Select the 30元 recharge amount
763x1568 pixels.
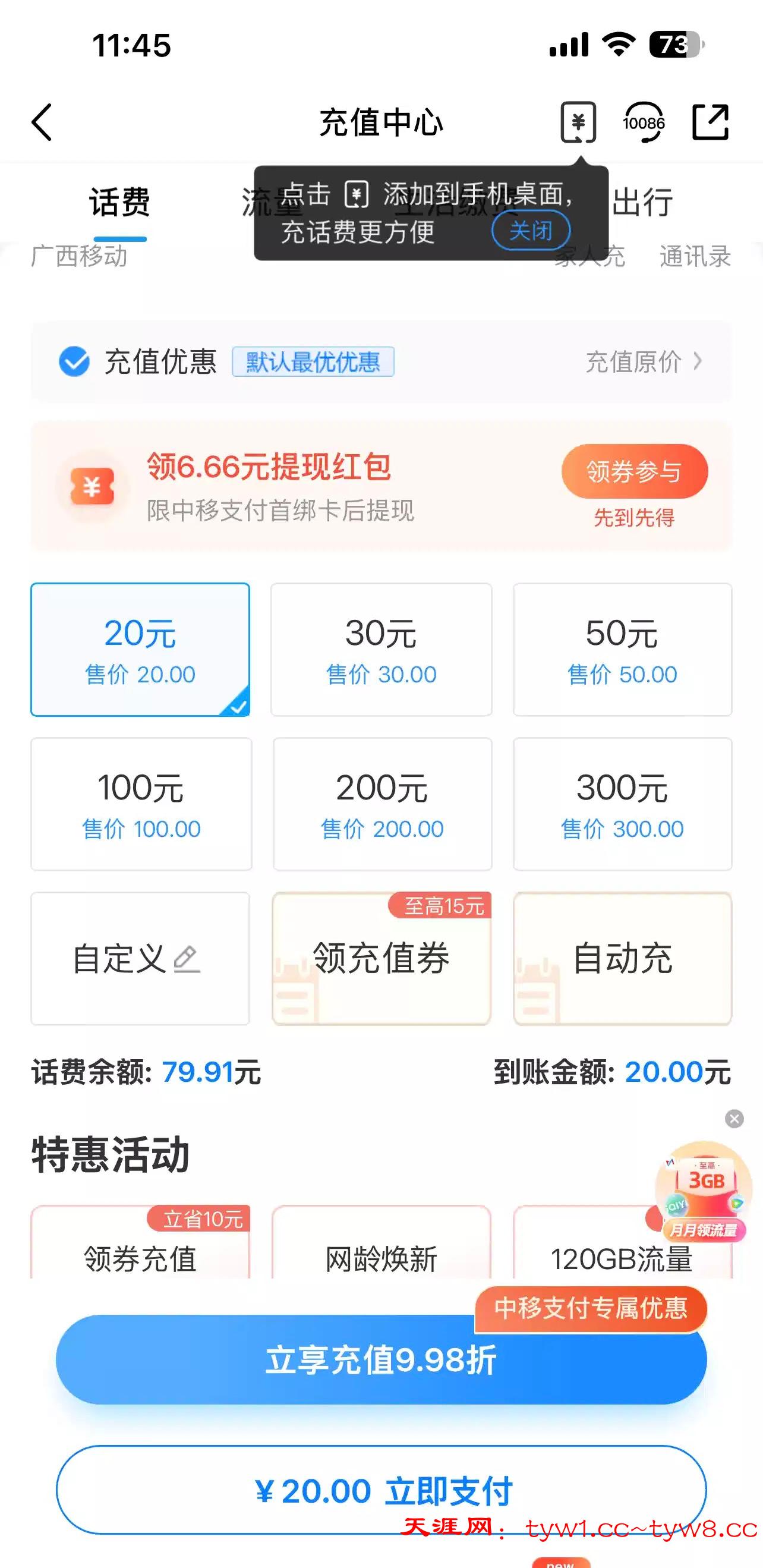click(x=381, y=650)
